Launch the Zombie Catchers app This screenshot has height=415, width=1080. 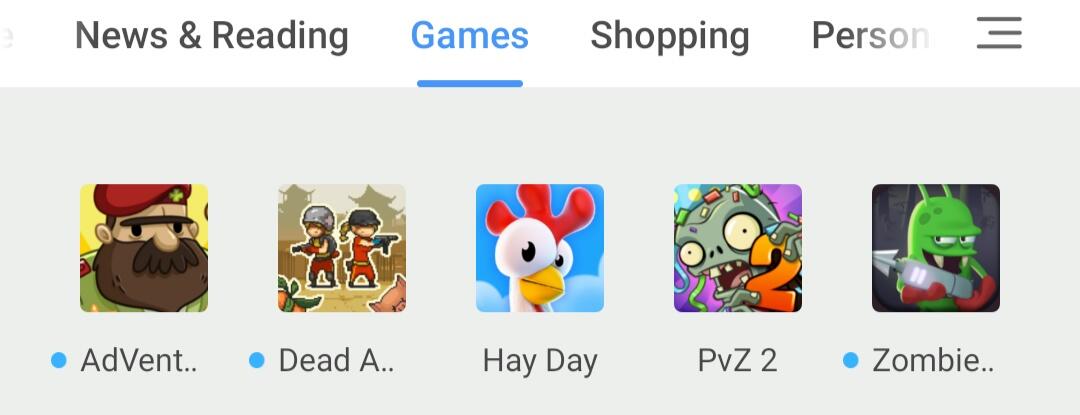coord(936,248)
